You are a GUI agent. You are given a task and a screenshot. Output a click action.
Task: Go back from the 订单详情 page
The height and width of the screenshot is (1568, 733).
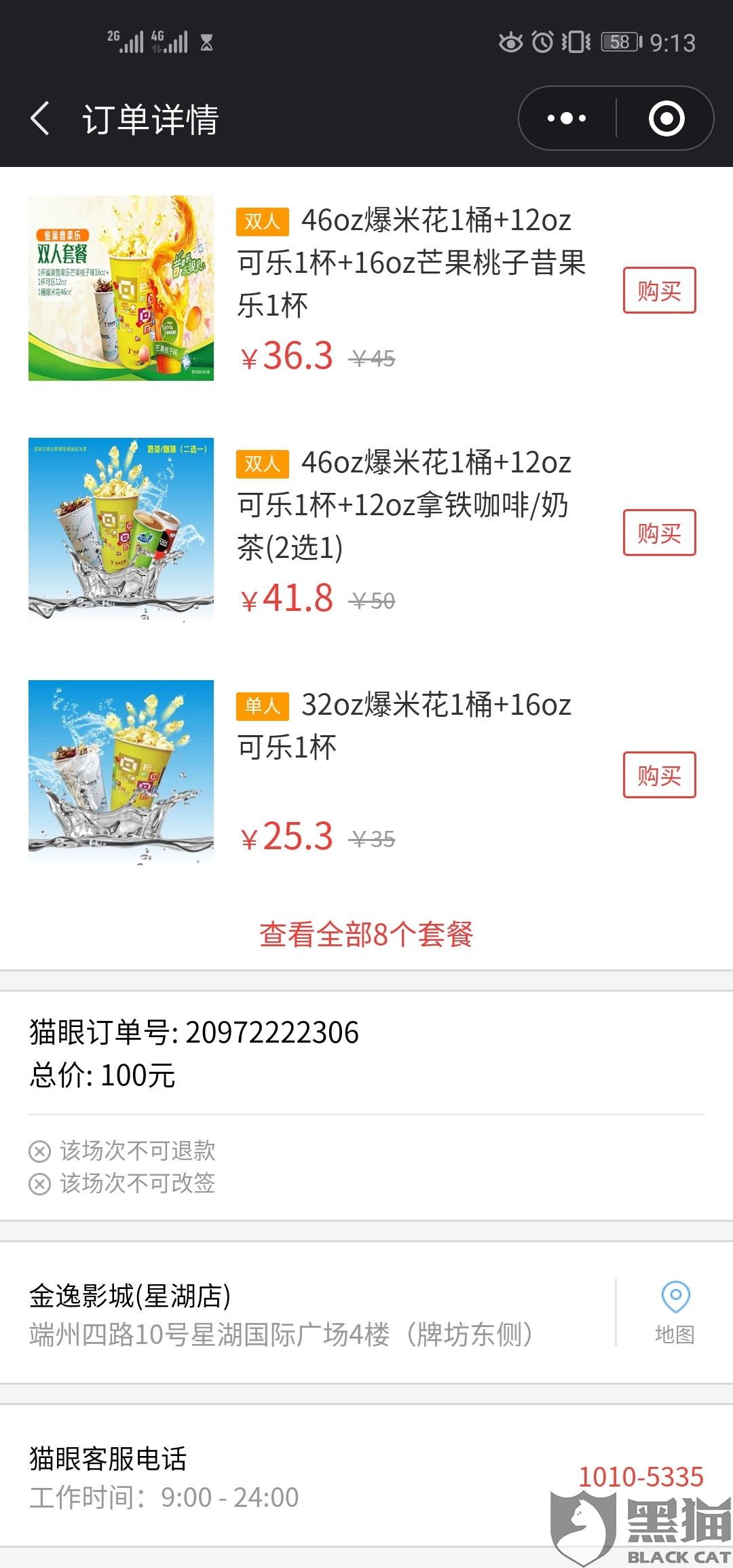[x=41, y=119]
